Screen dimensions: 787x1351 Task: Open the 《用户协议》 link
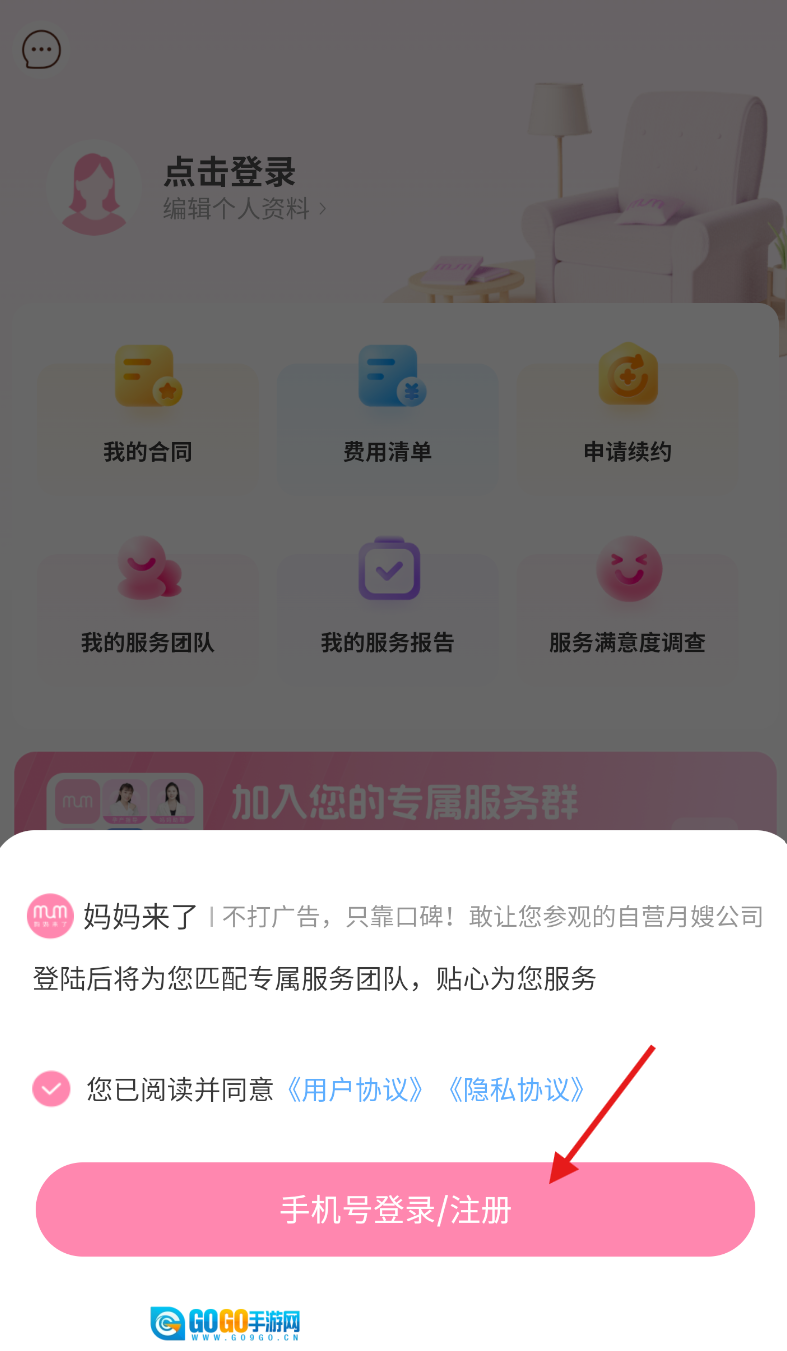356,1089
